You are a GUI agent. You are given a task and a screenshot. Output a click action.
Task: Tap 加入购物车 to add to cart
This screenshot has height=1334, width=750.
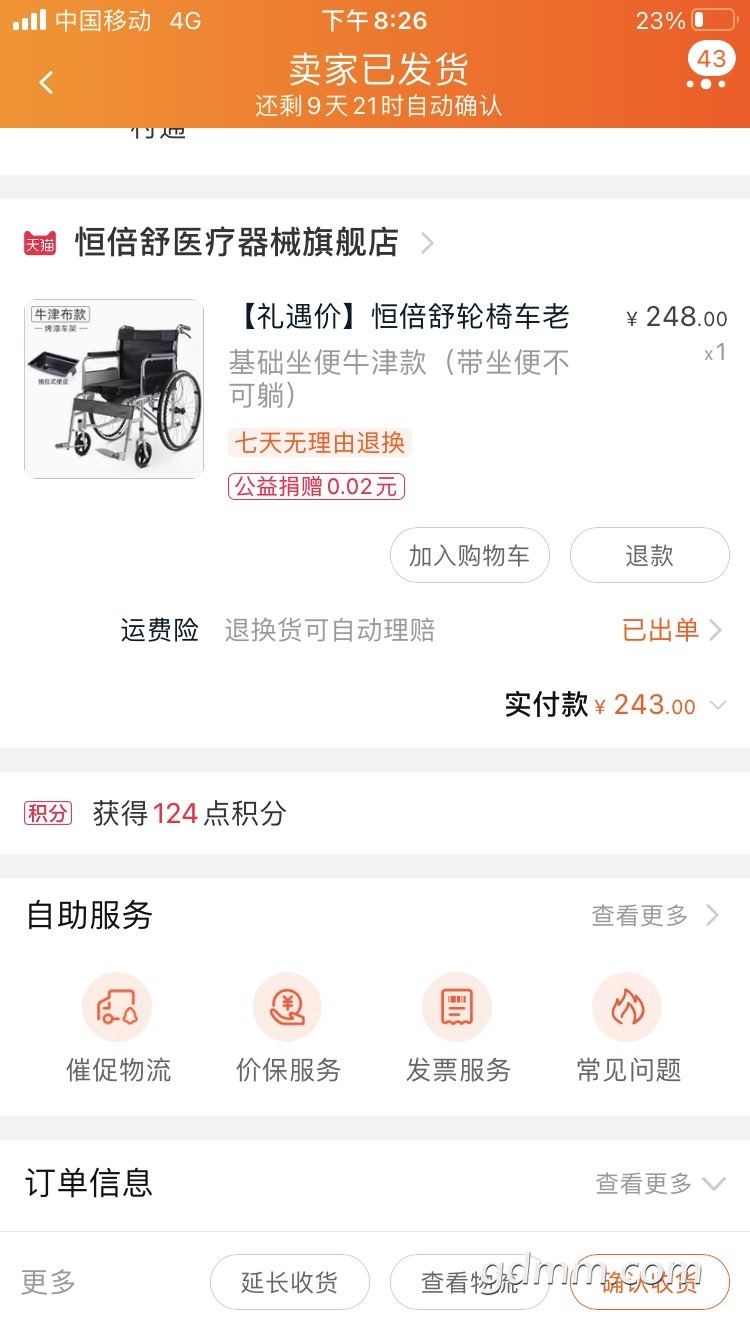click(x=469, y=555)
